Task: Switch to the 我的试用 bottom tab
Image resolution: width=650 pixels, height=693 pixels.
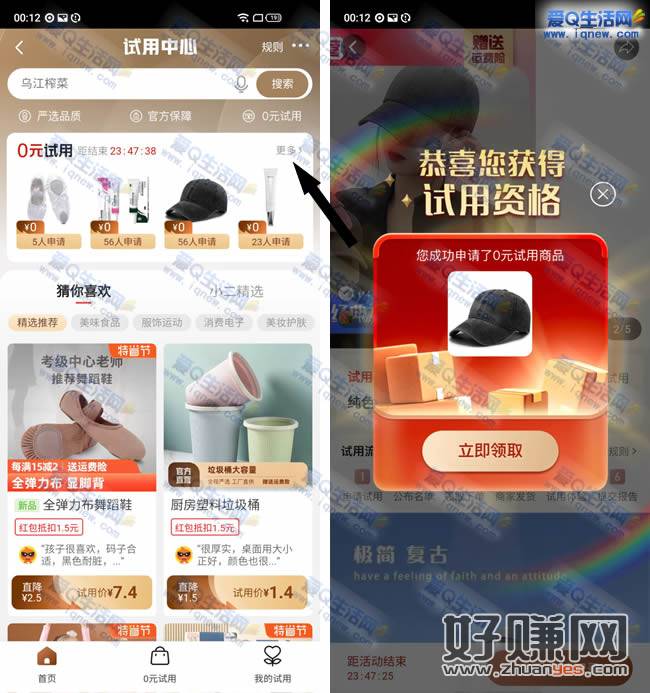Action: 271,664
